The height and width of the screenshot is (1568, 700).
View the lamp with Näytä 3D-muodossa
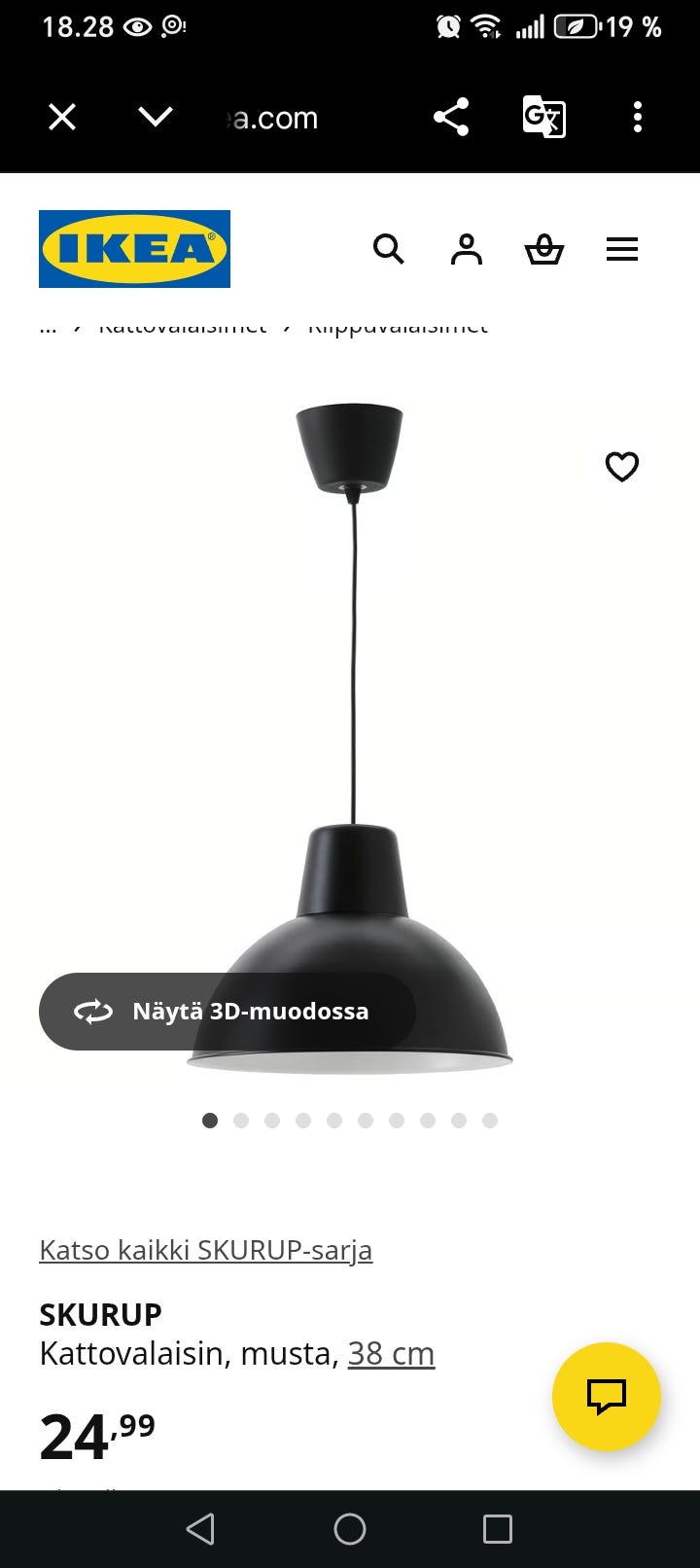pos(227,1012)
